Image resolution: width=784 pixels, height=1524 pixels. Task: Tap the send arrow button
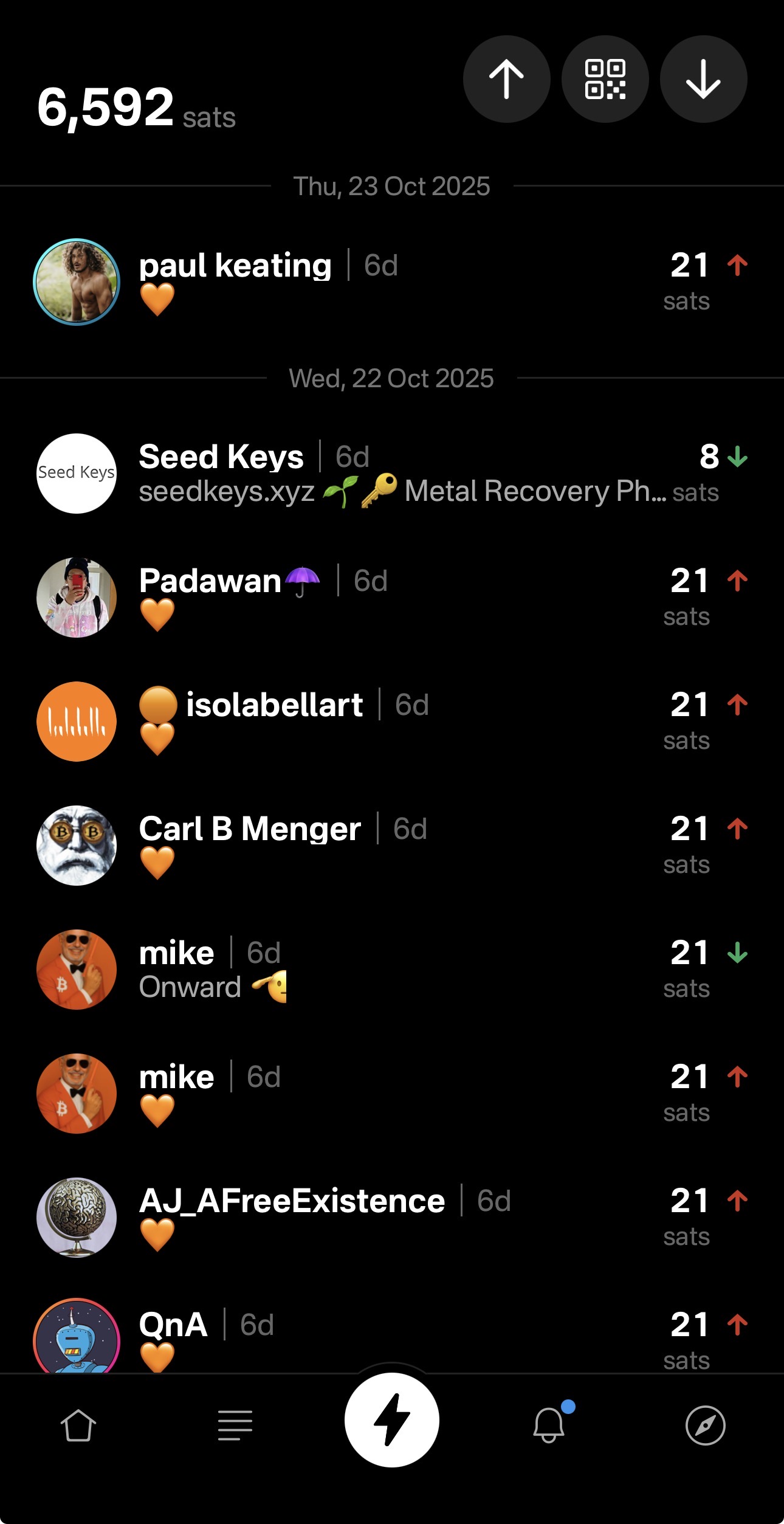(506, 79)
